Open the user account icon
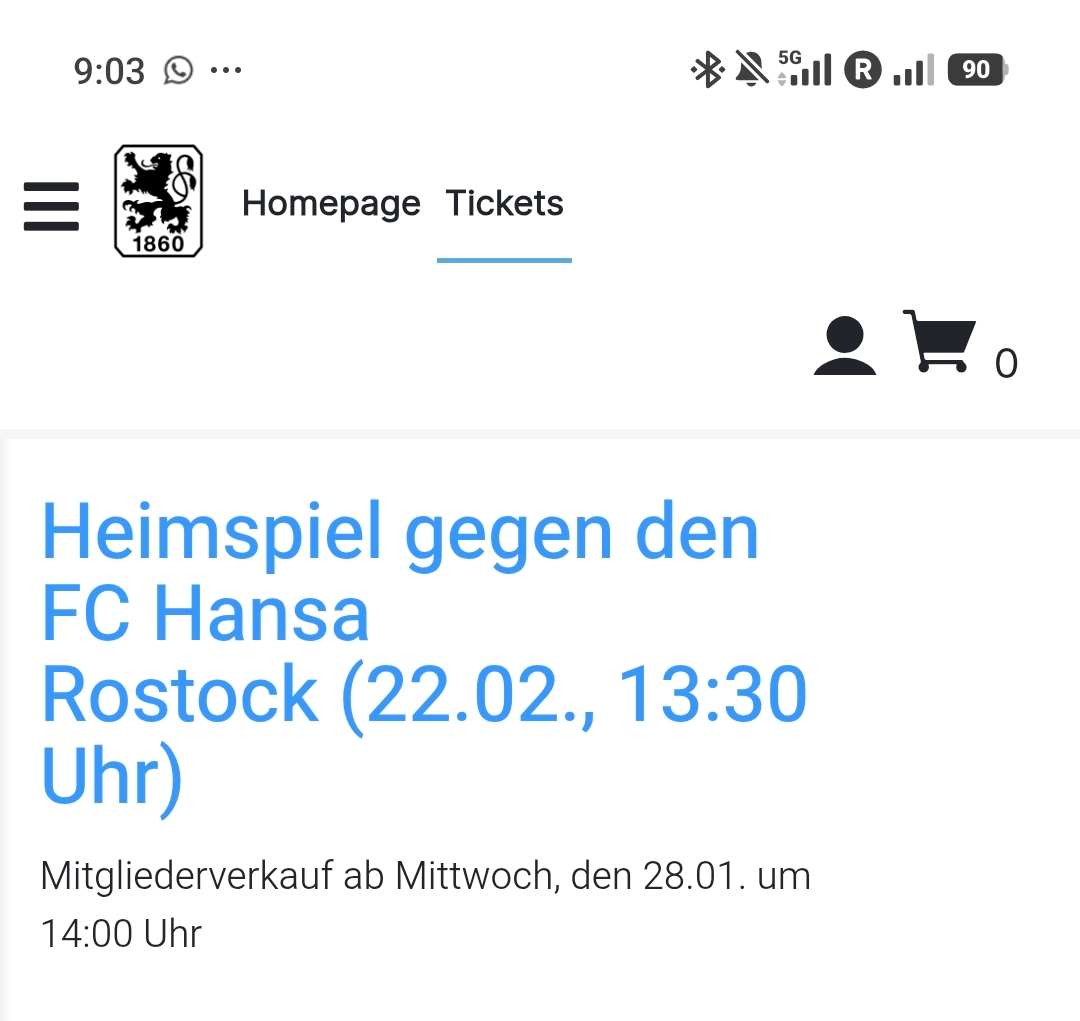 845,346
